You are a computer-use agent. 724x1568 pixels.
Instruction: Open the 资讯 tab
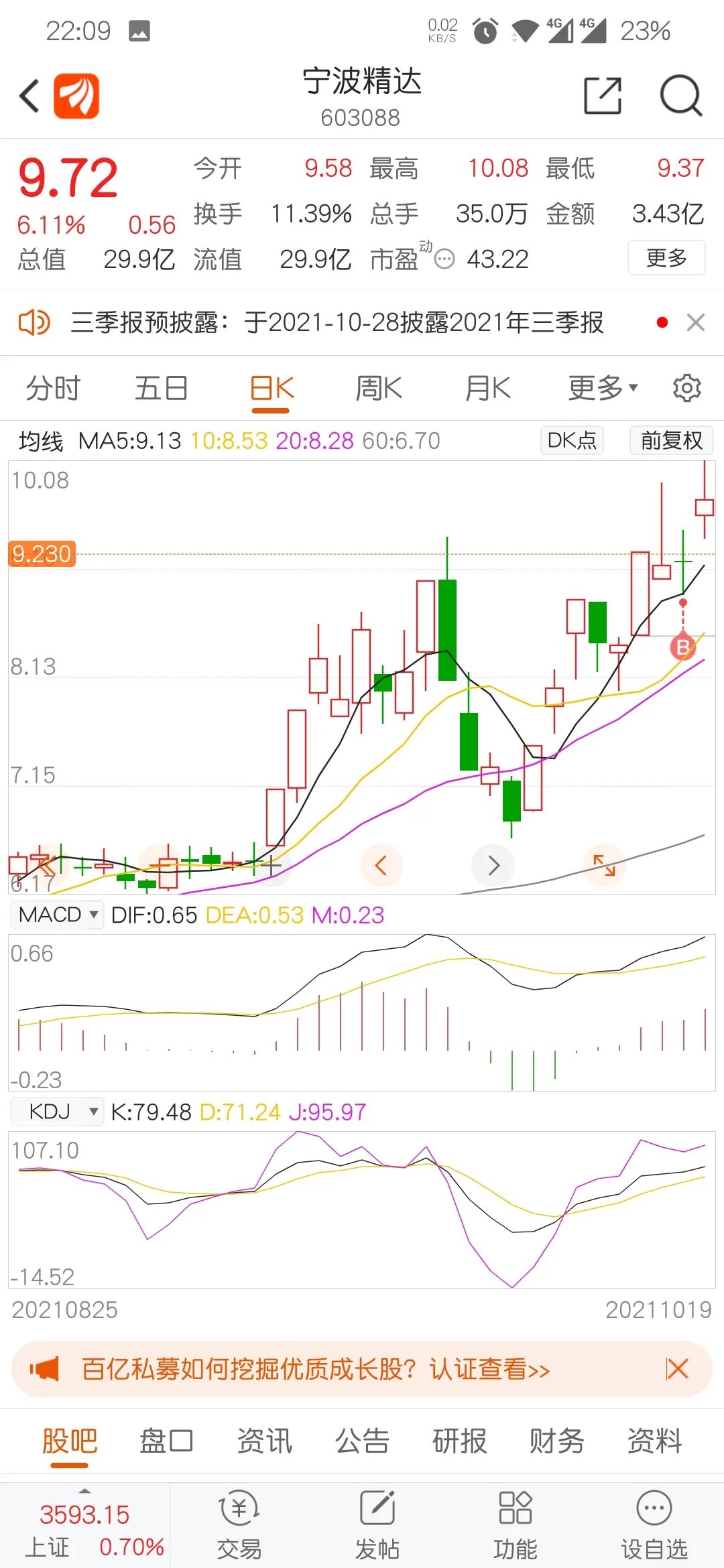point(265,1441)
